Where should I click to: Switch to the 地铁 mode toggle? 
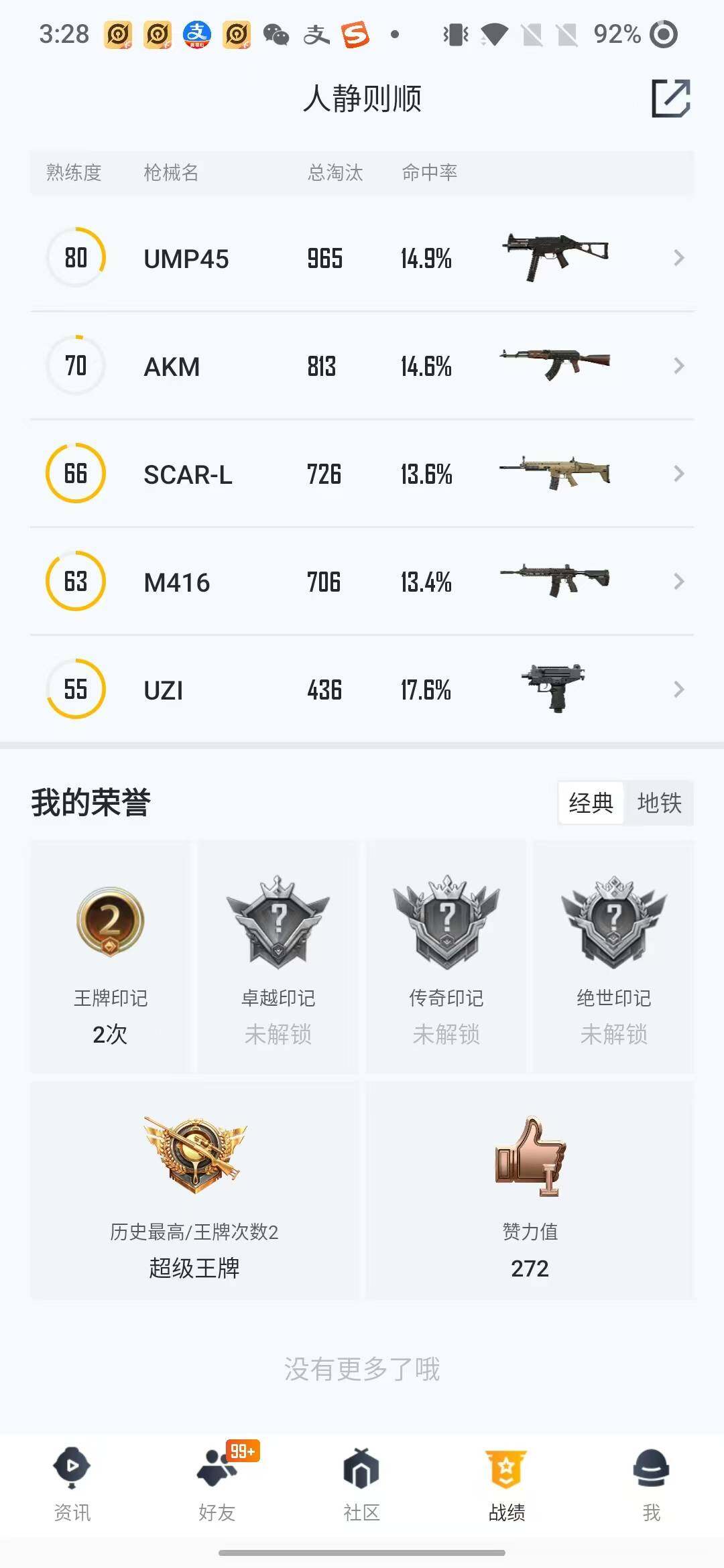[x=659, y=804]
